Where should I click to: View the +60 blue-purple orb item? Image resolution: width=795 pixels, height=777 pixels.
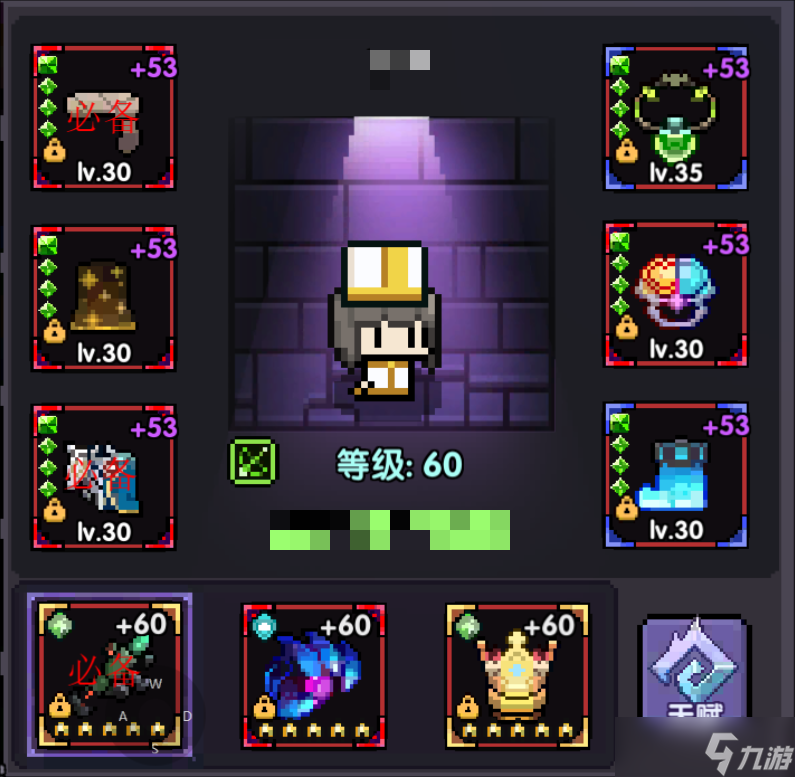click(x=314, y=675)
